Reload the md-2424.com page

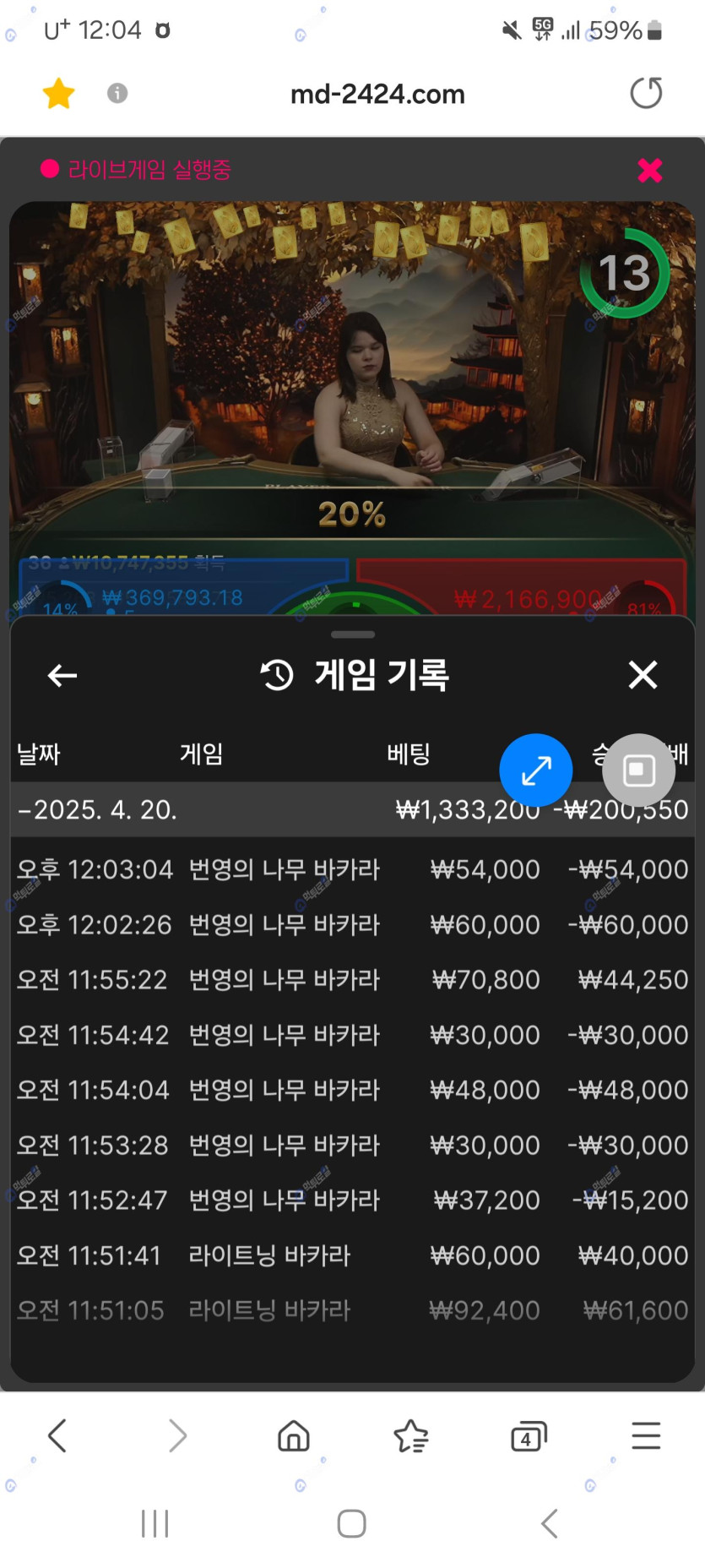[x=646, y=93]
